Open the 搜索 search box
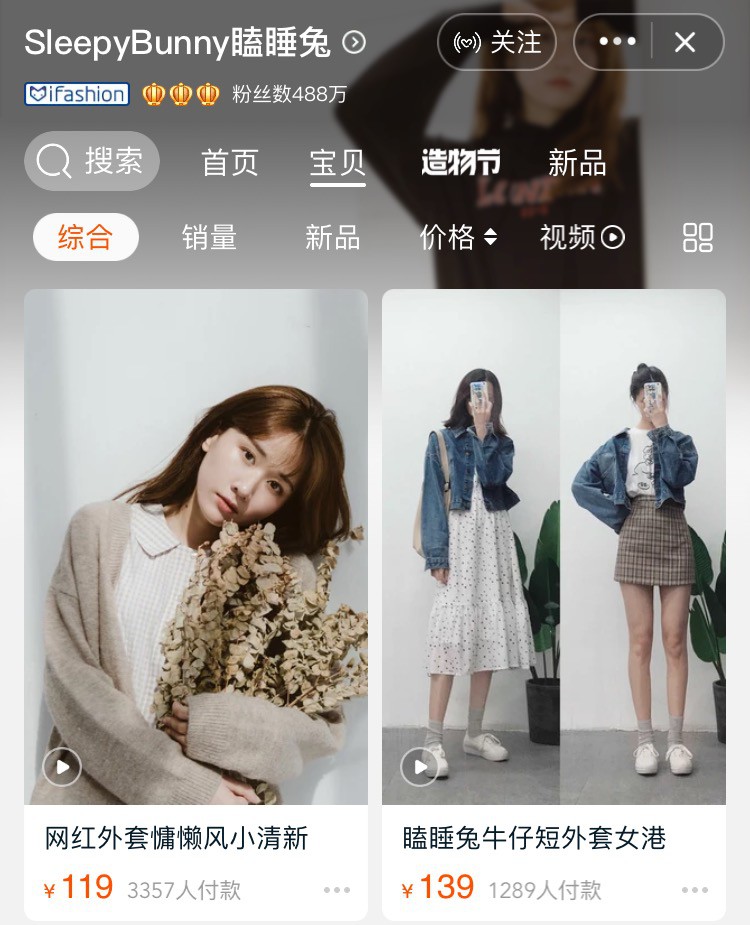750x925 pixels. point(92,161)
